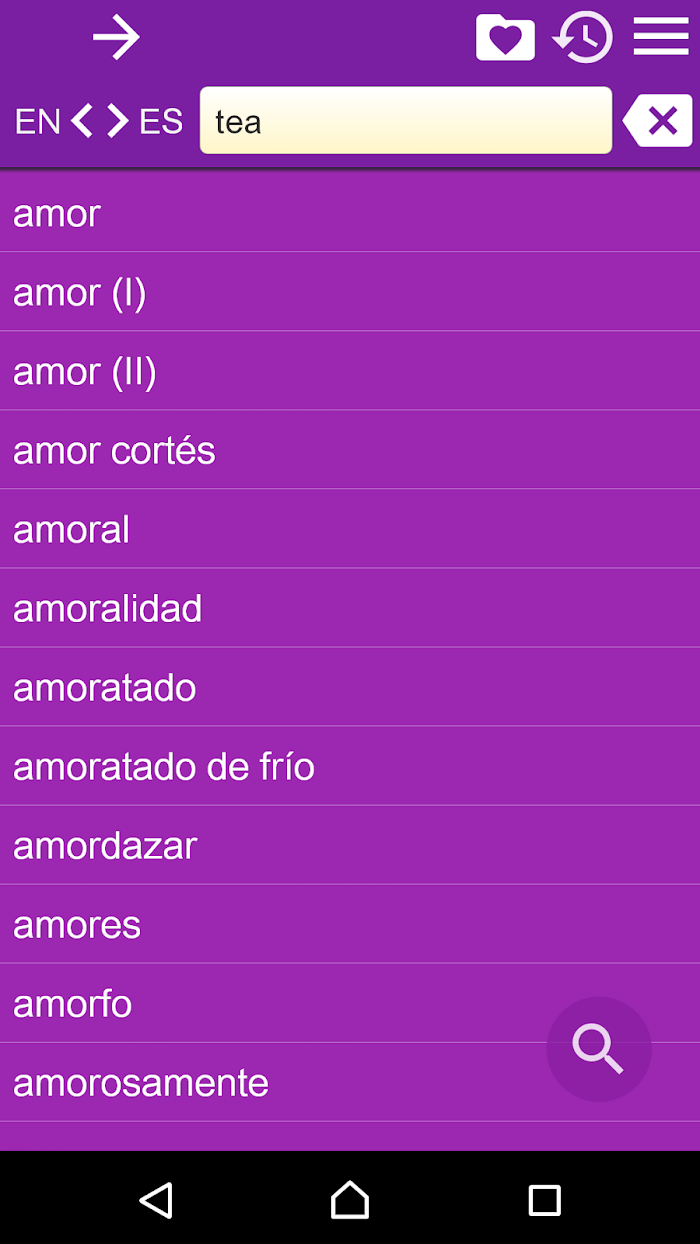
Task: Open the favorites folder
Action: click(x=505, y=38)
